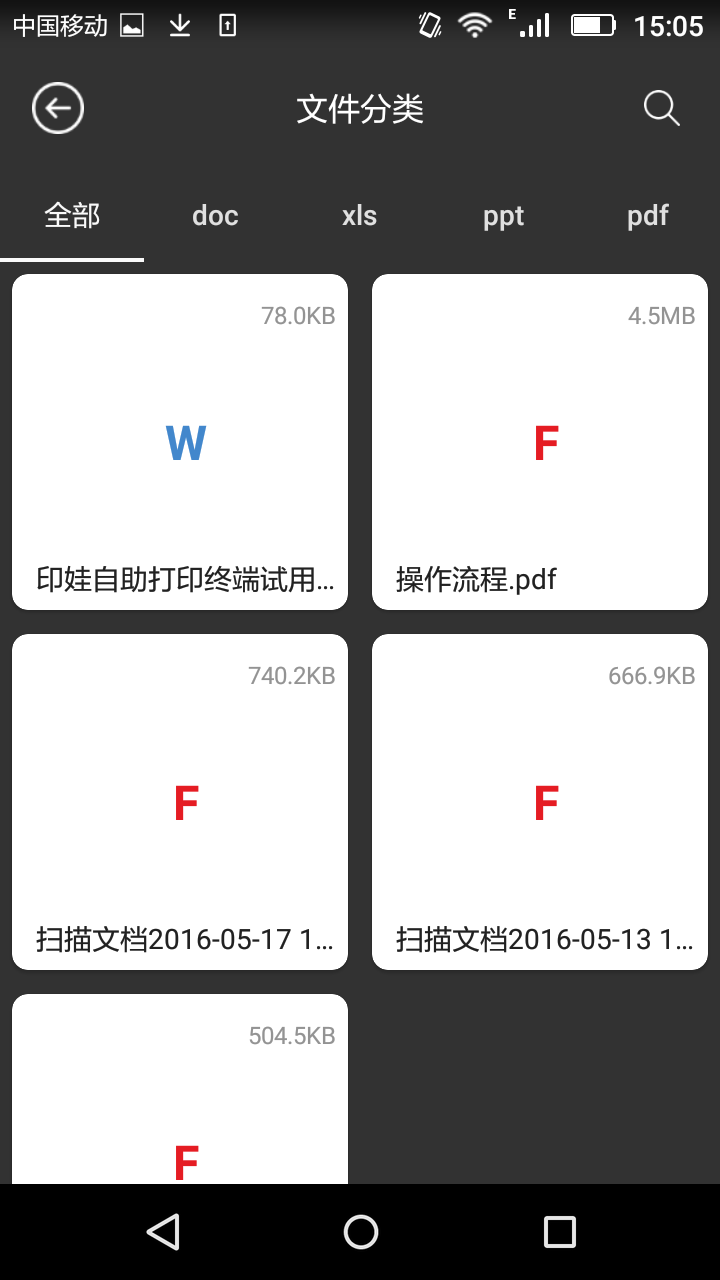The height and width of the screenshot is (1280, 720).
Task: Tap the system home button
Action: click(x=360, y=1232)
